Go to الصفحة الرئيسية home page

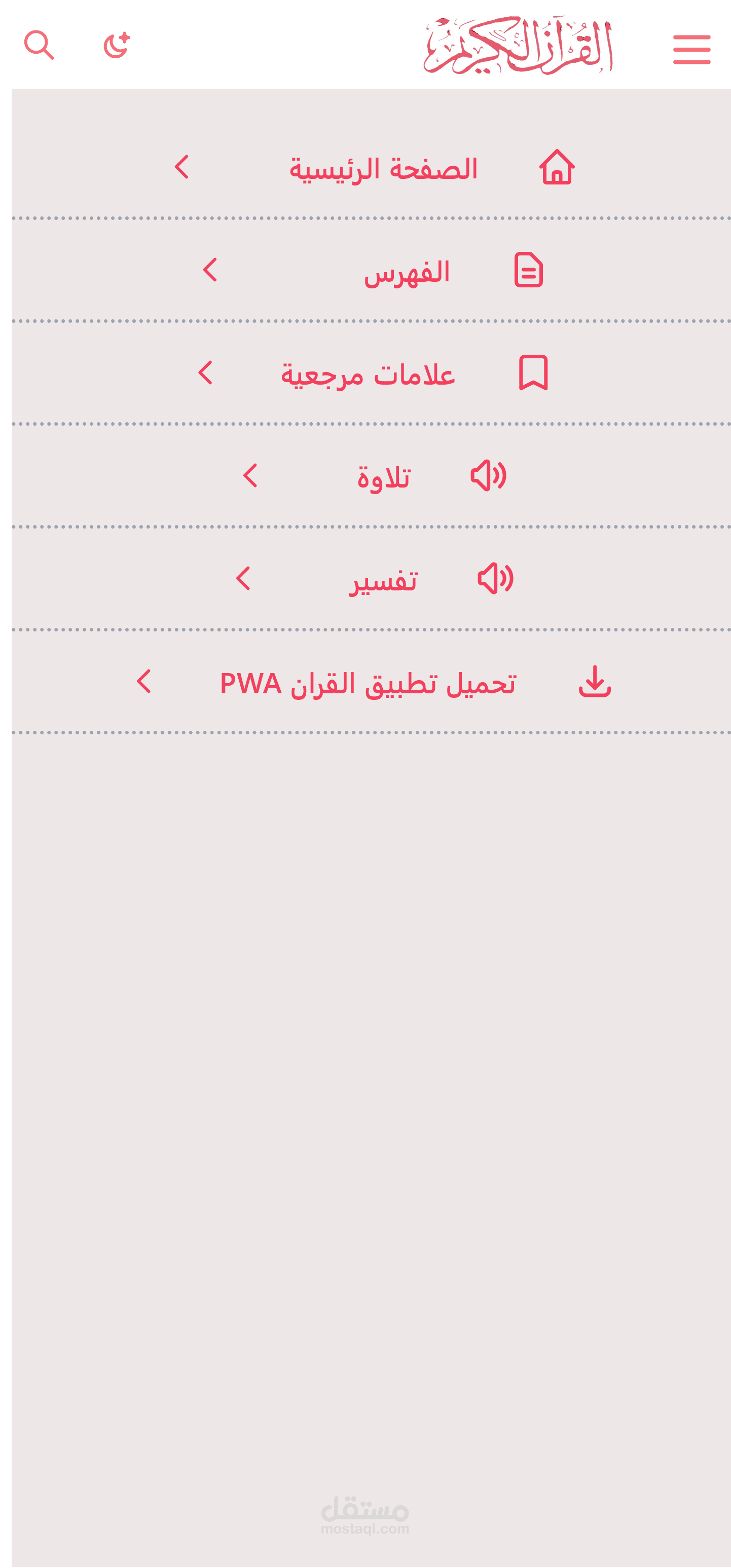click(383, 169)
